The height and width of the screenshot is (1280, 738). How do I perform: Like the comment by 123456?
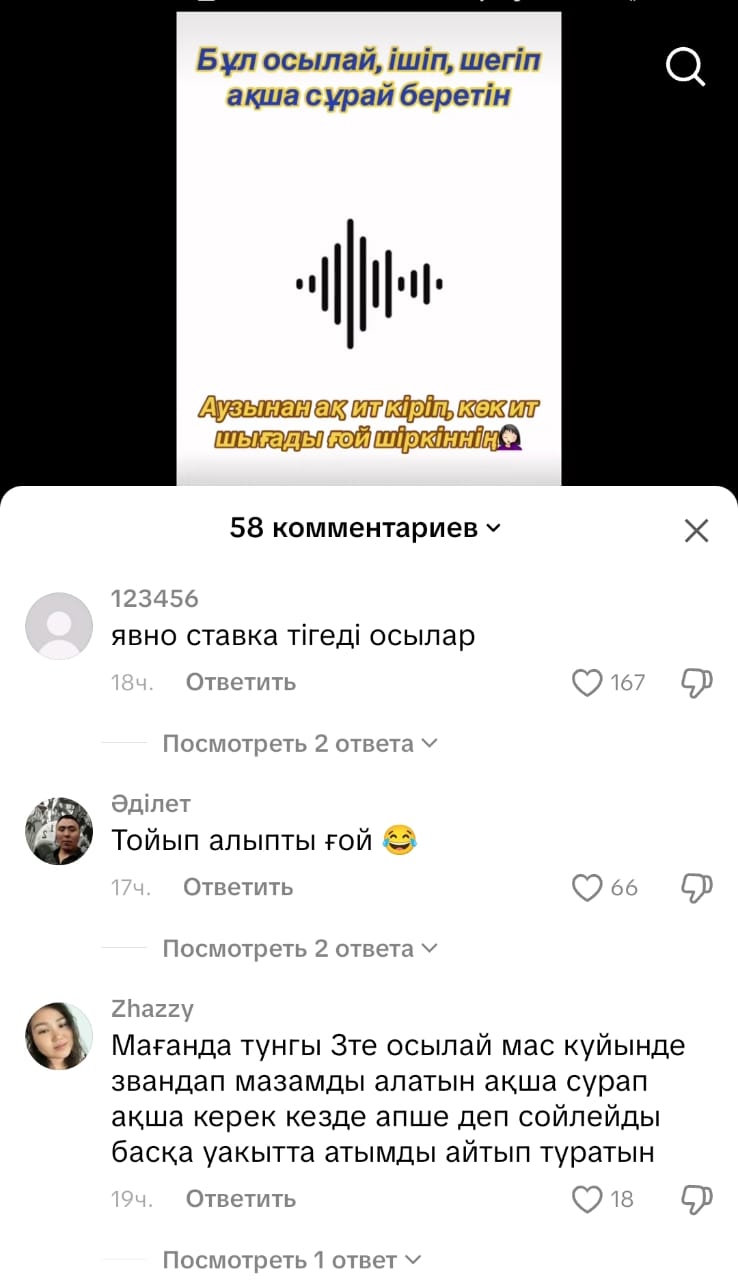coord(587,682)
